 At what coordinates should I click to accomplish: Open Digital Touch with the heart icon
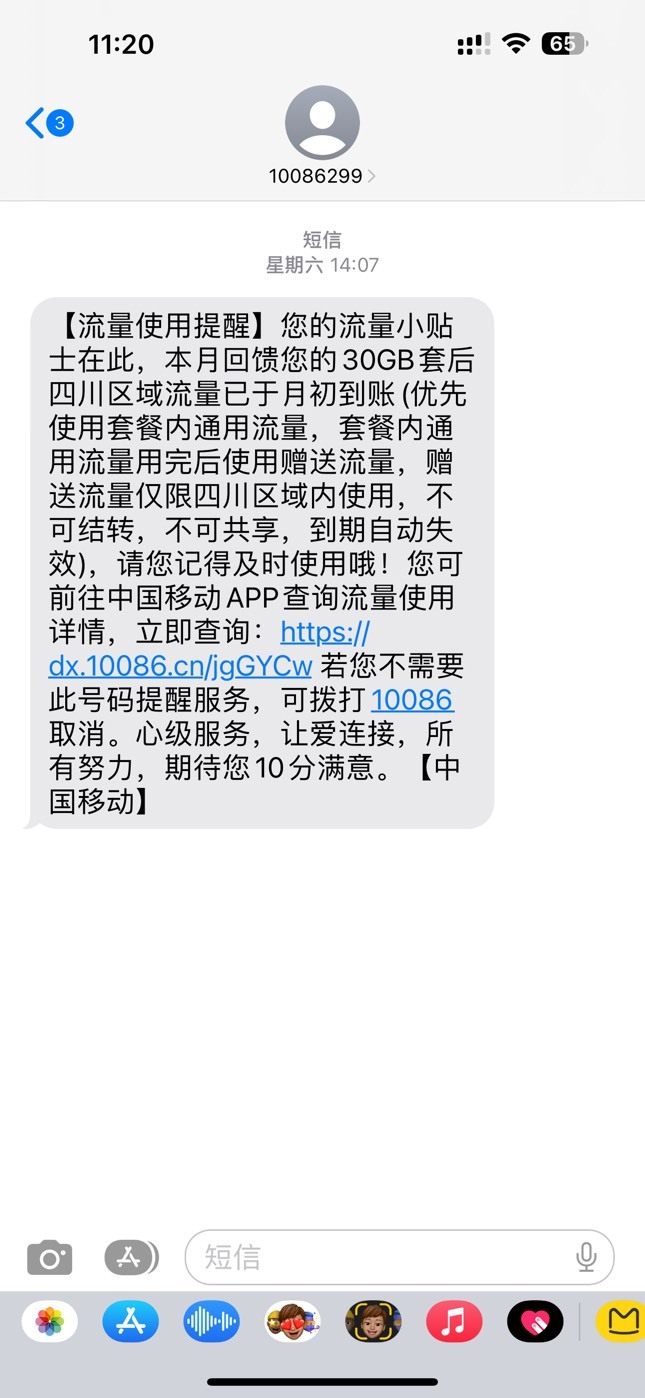point(535,1322)
